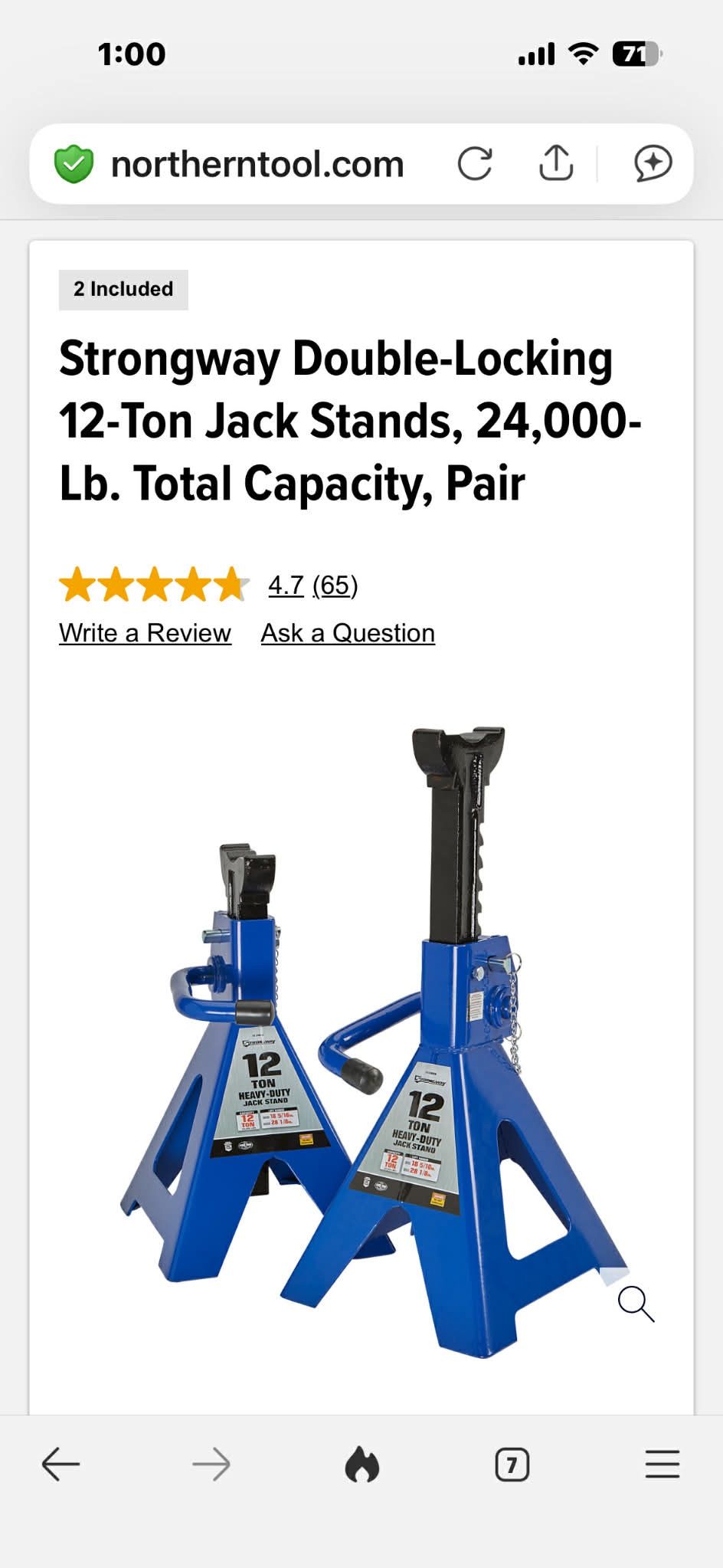
Task: Tap the Wi-Fi indicator in status bar
Action: coord(585,54)
